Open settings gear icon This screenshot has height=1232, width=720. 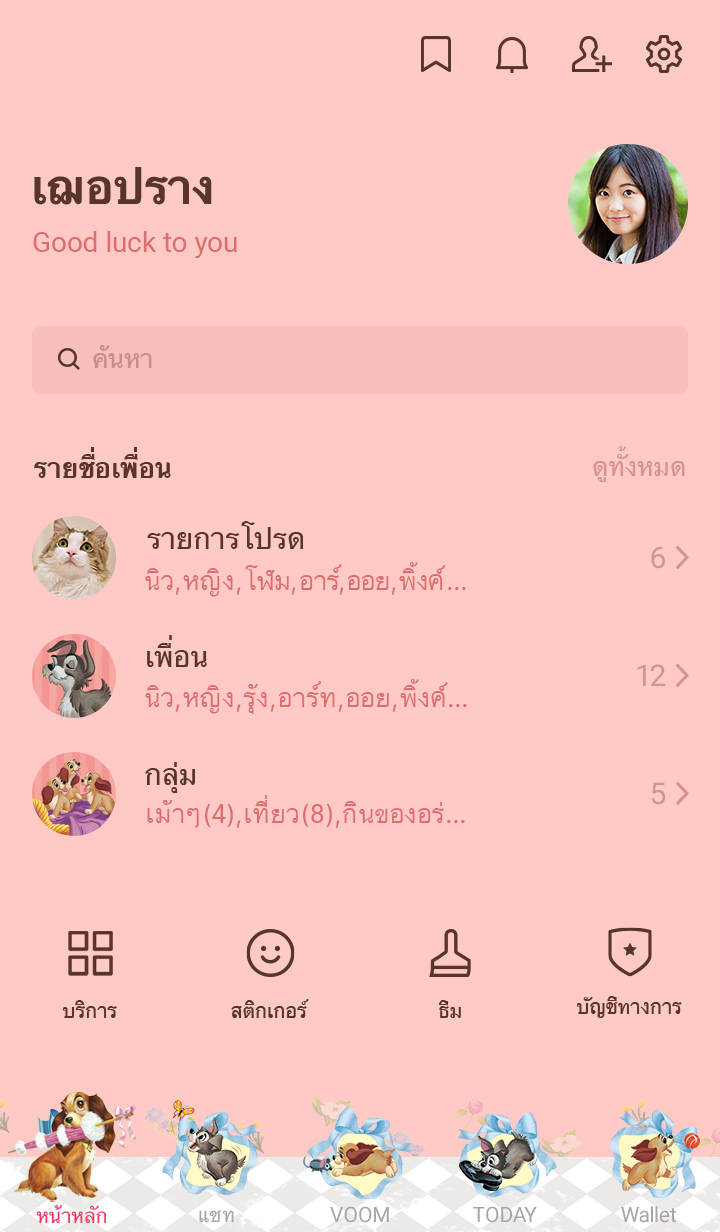(x=664, y=54)
